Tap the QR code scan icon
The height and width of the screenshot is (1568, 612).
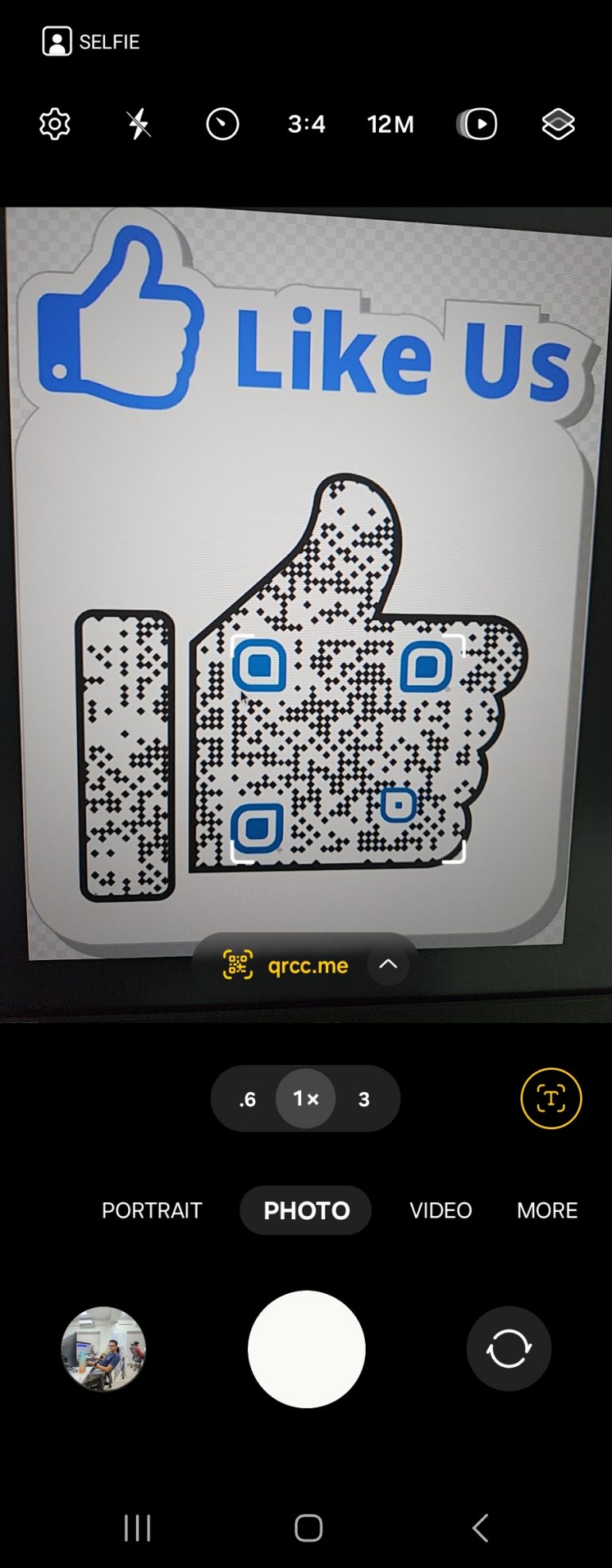[236, 964]
